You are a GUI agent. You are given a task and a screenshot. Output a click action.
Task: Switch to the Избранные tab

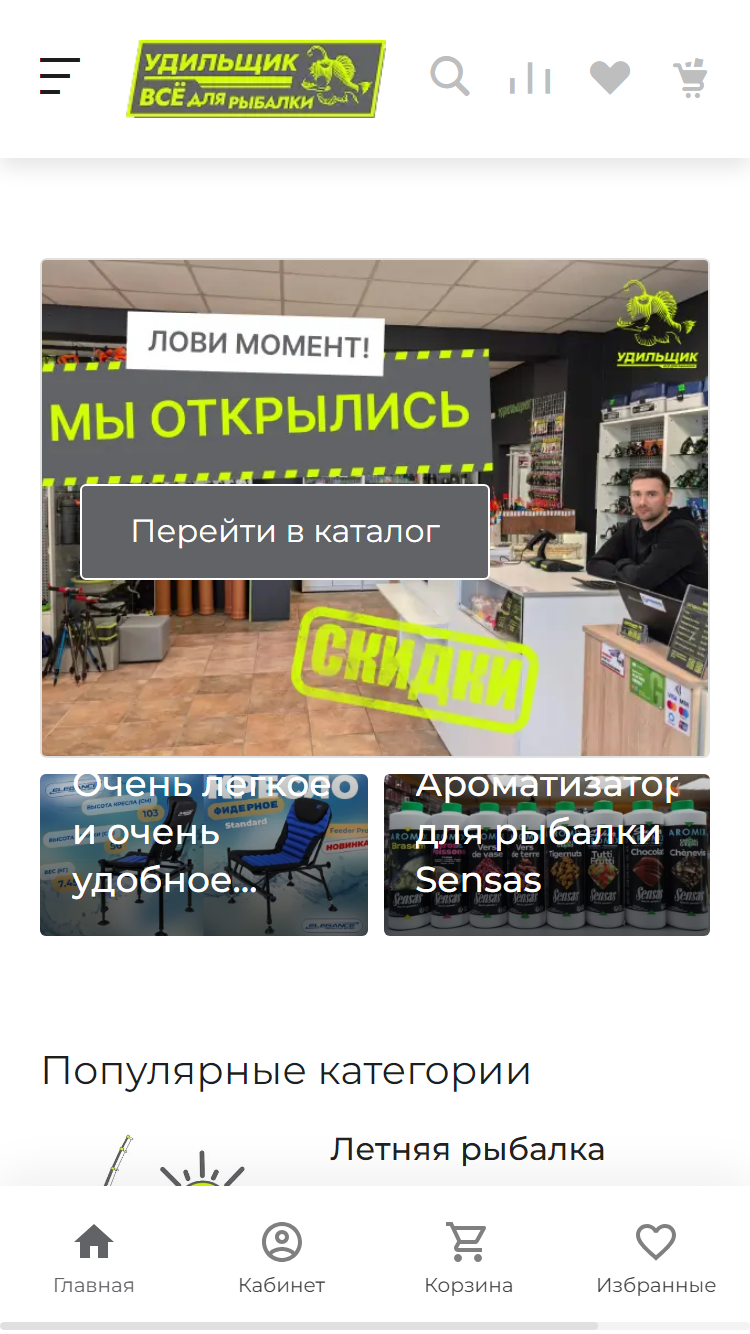coord(656,1258)
